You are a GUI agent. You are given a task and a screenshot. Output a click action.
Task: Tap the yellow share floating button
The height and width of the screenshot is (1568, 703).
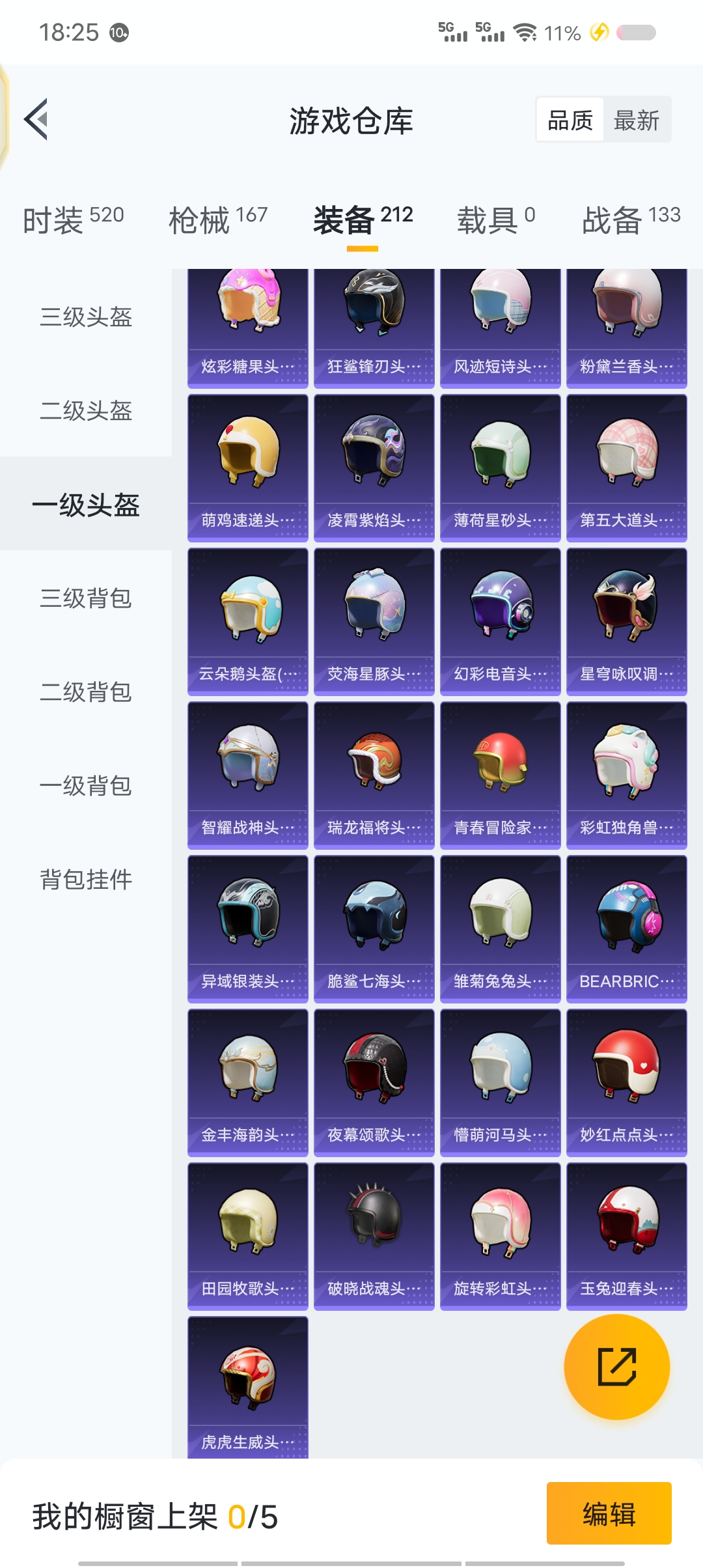click(x=616, y=1366)
